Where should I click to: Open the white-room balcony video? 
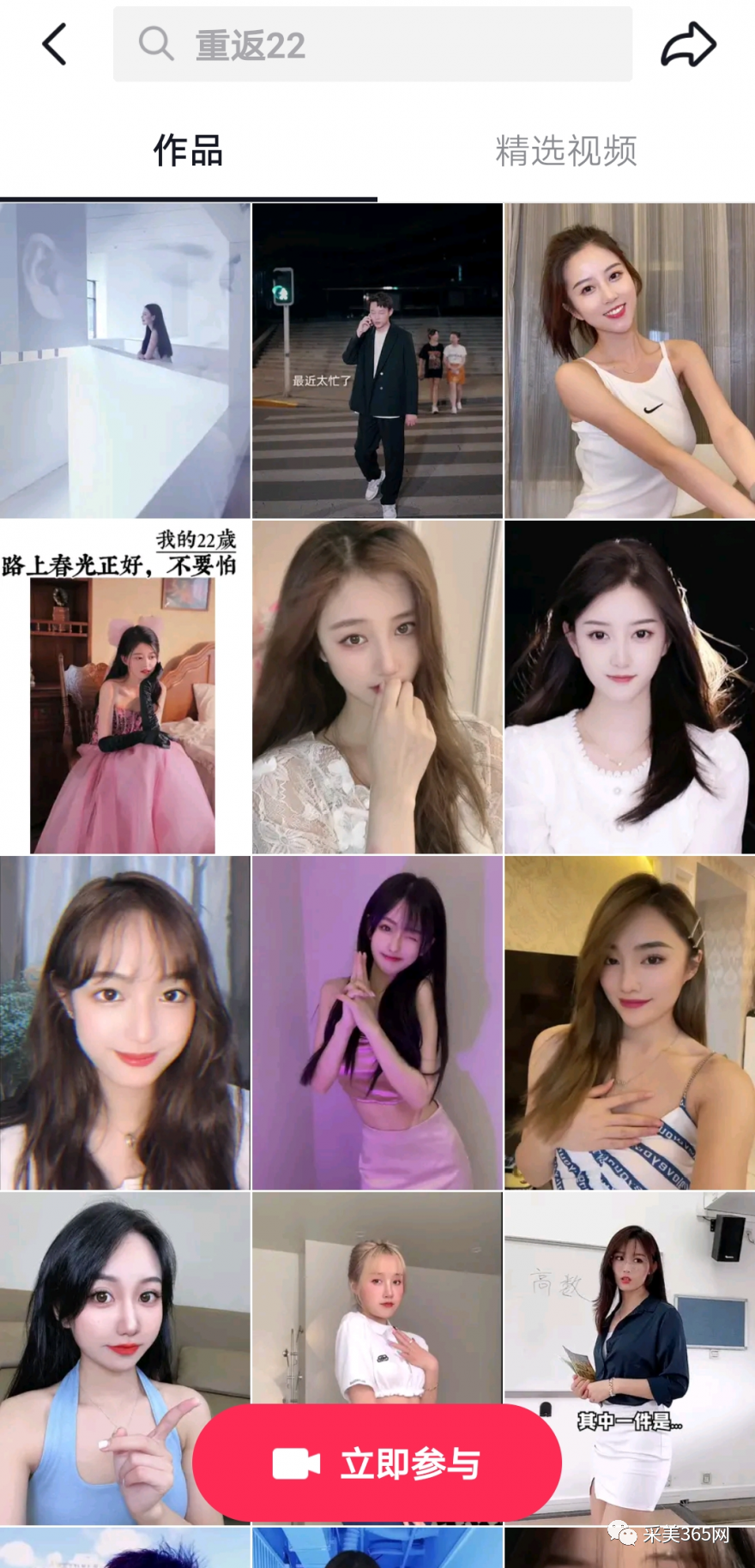[124, 360]
